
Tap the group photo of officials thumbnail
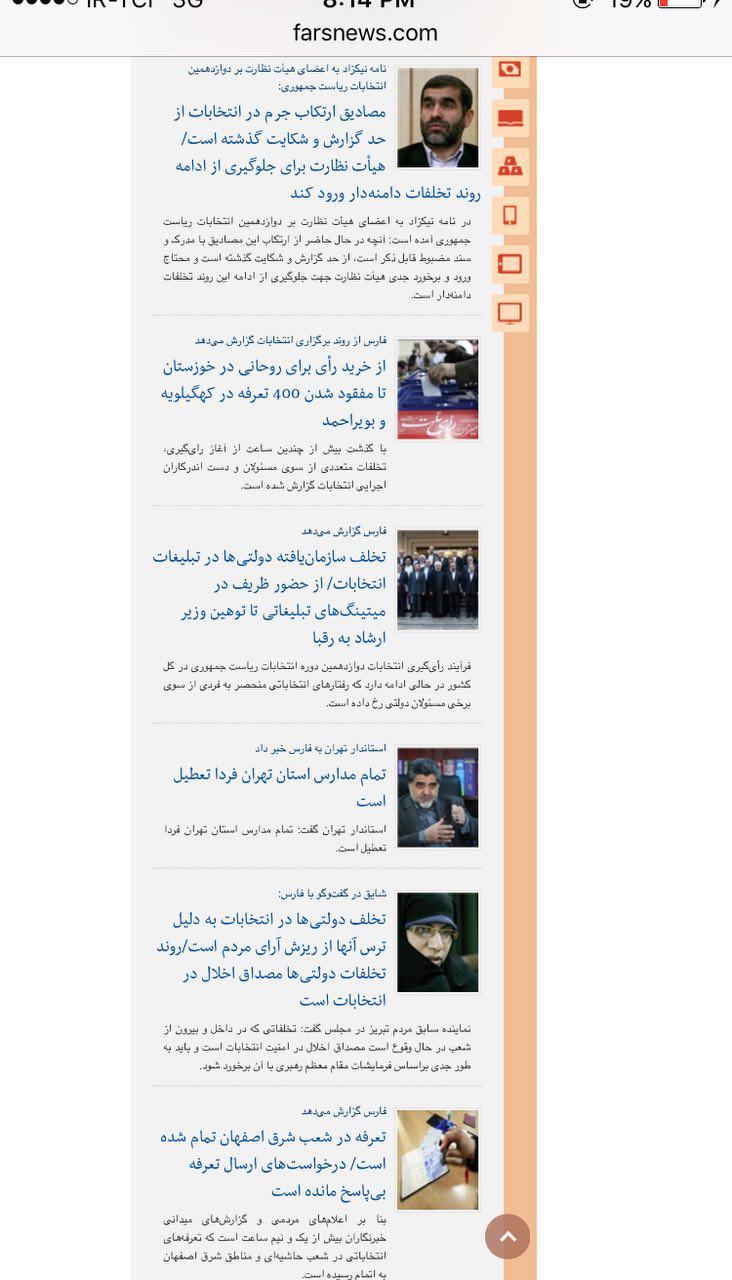437,579
